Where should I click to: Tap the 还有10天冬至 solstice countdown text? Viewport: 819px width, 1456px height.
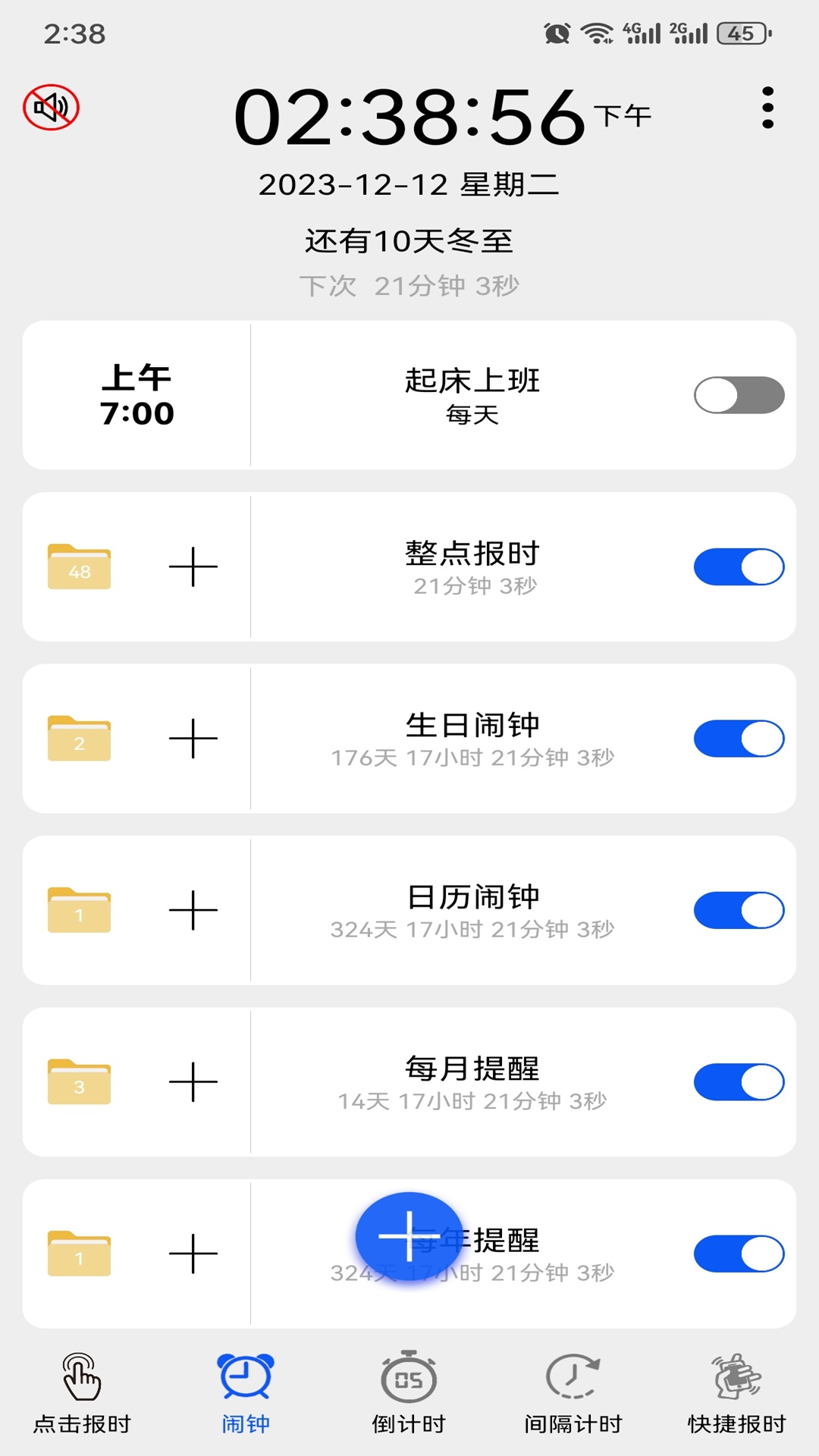click(x=409, y=241)
